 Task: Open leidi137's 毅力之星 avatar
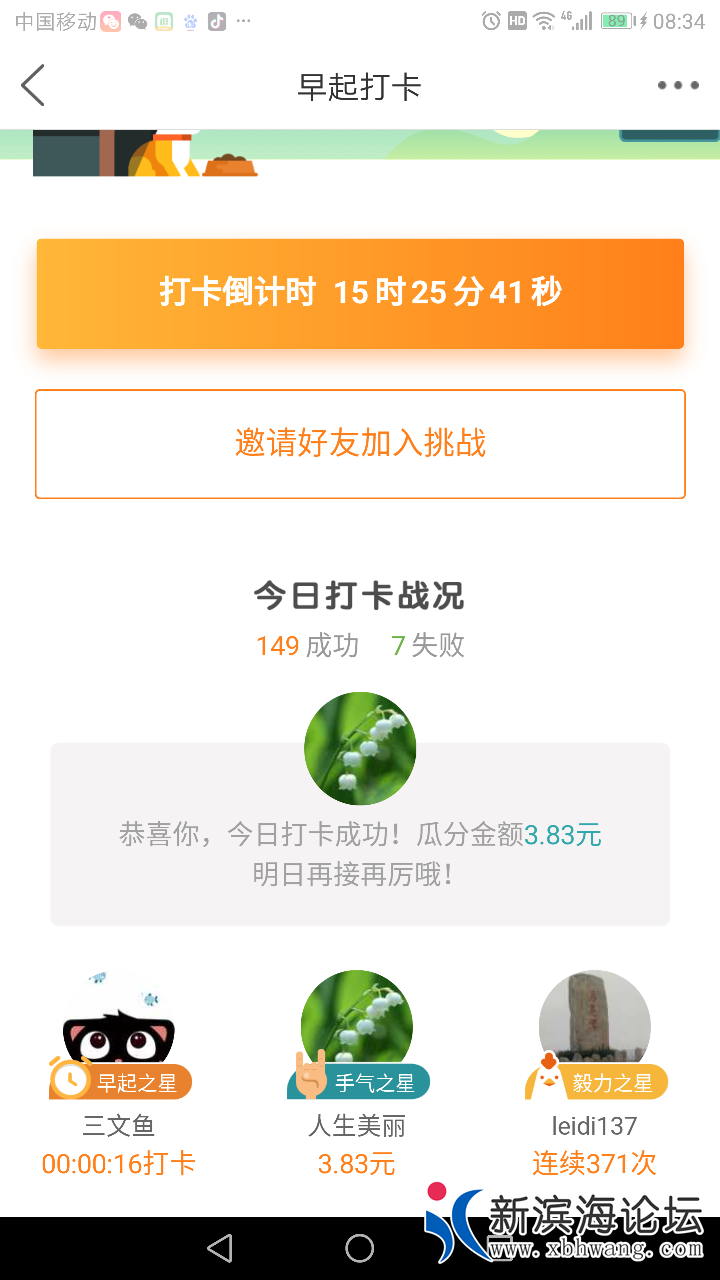[595, 1026]
